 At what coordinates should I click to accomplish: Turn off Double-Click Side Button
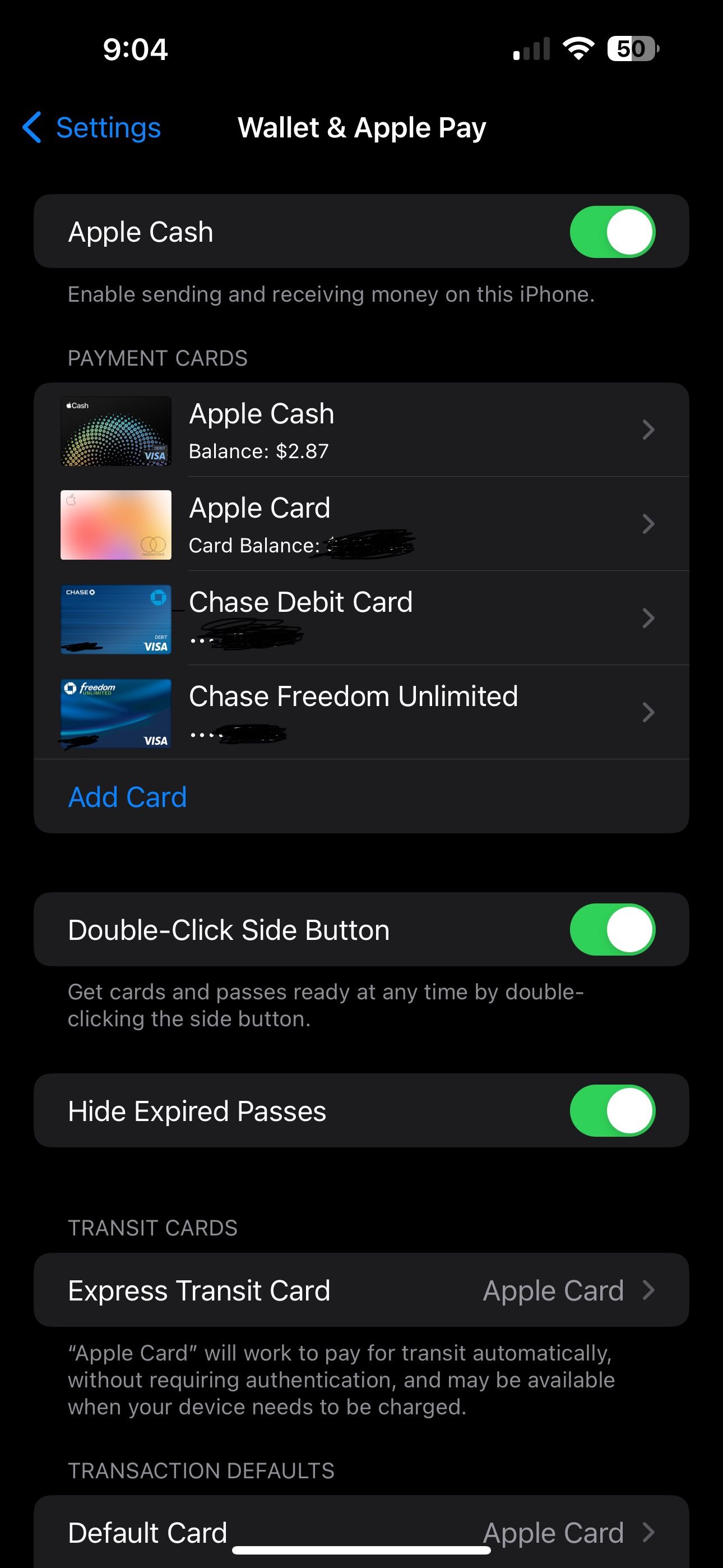(611, 929)
